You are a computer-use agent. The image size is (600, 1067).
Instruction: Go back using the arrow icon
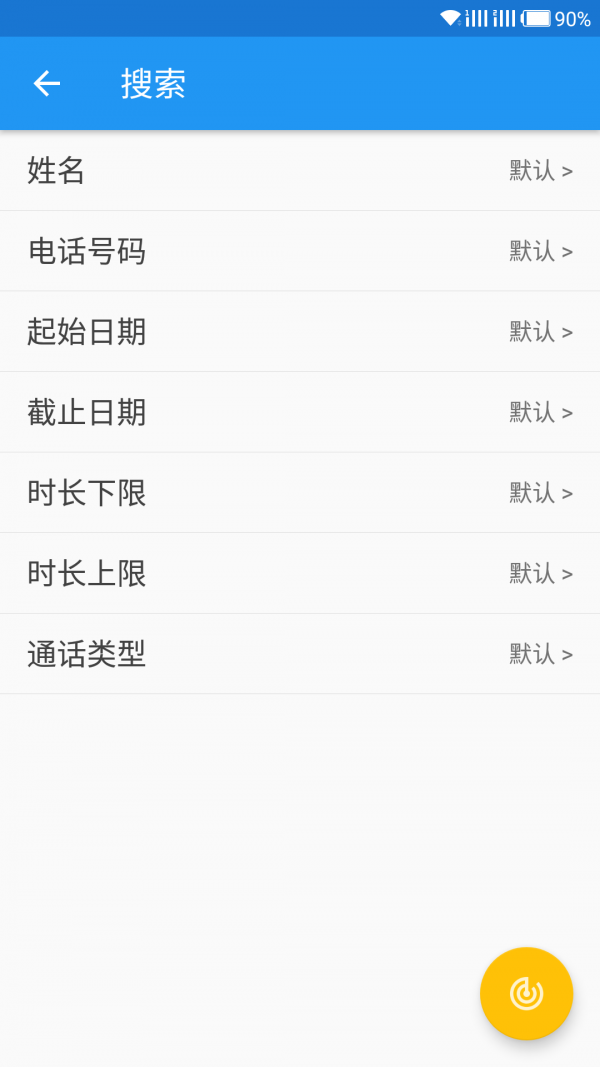coord(47,83)
